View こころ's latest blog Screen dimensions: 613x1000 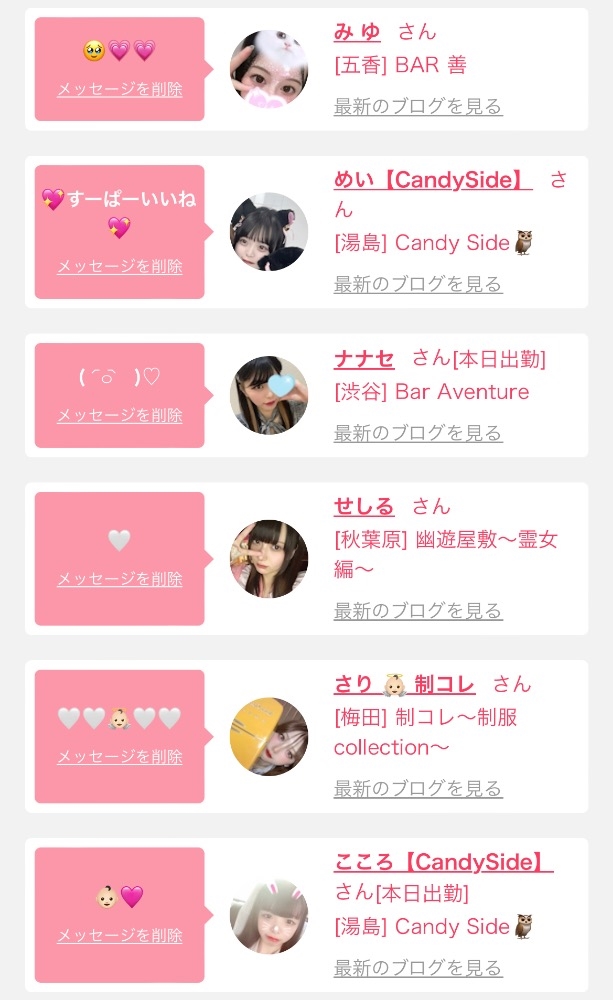click(417, 967)
